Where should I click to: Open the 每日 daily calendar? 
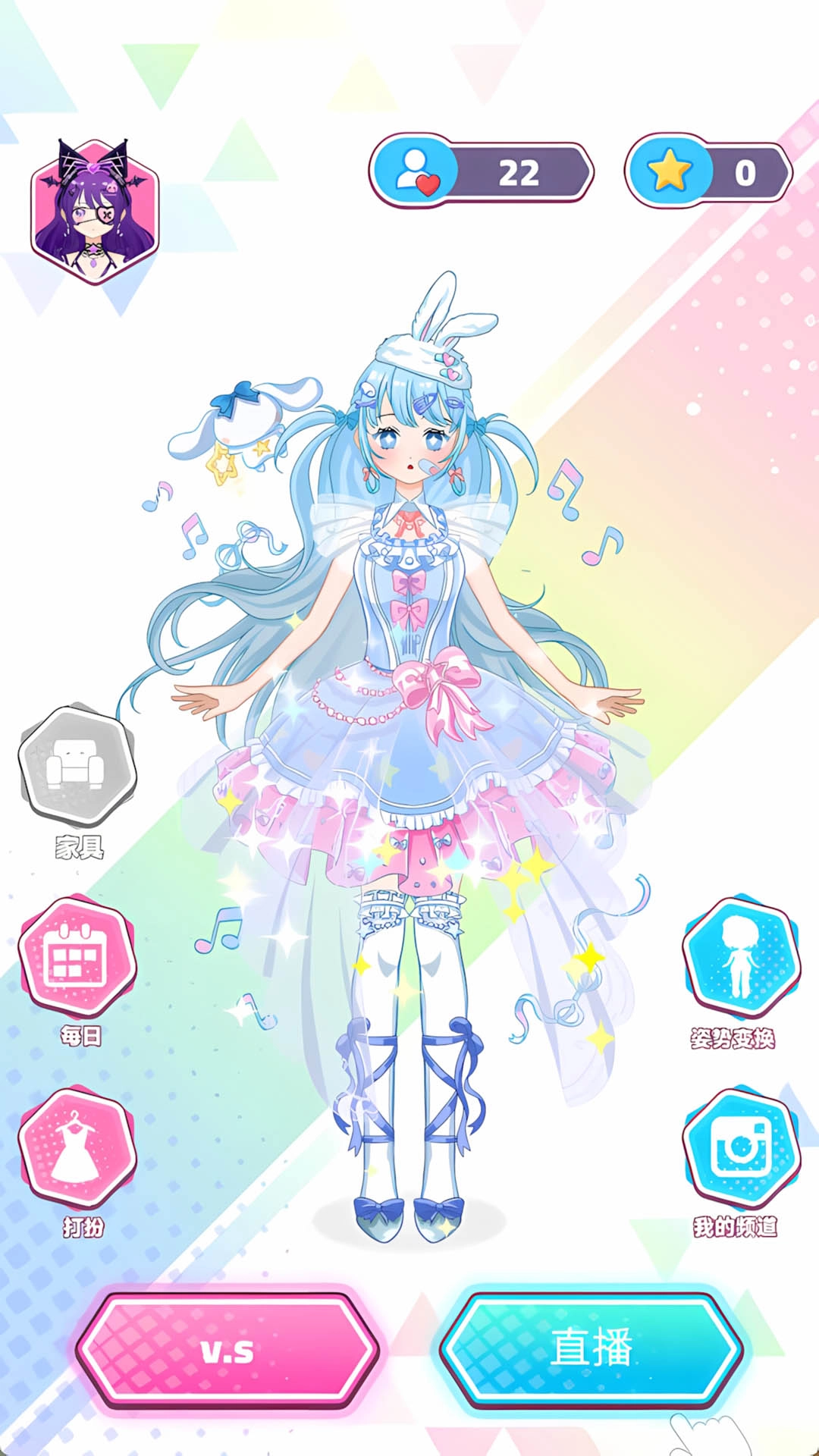(77, 958)
